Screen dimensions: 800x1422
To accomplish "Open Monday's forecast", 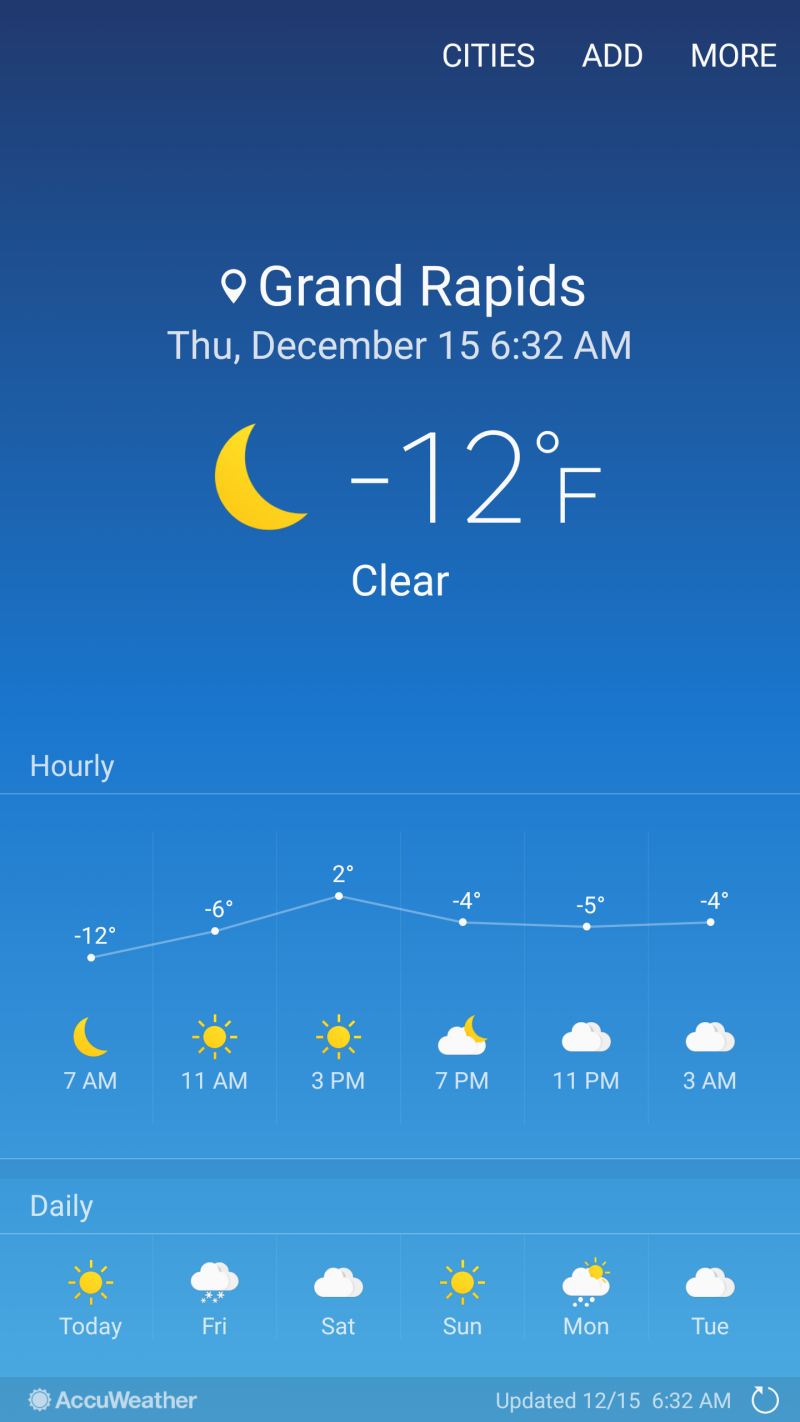I will 586,1300.
